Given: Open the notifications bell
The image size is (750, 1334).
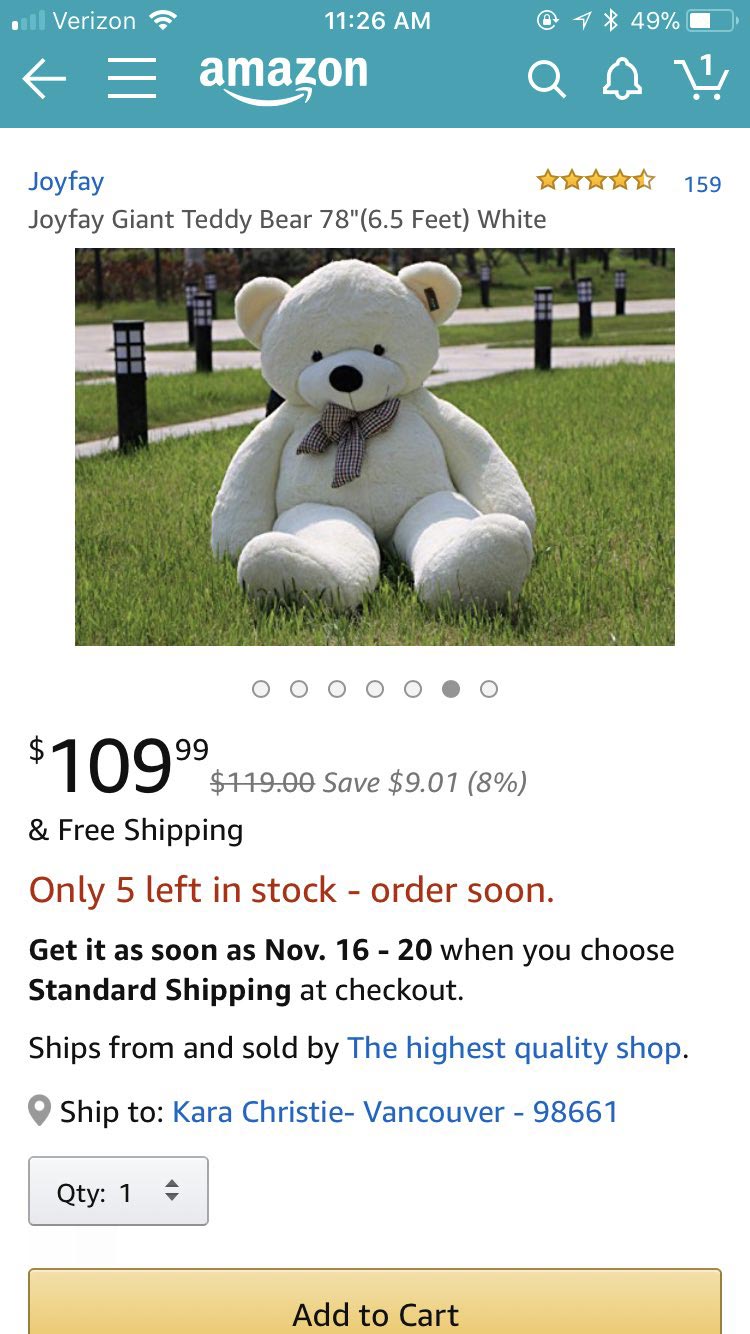Looking at the screenshot, I should tap(622, 80).
